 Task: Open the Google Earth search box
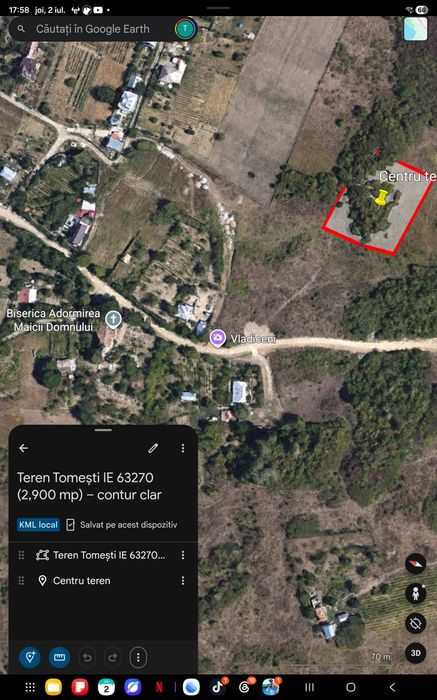pyautogui.click(x=93, y=29)
